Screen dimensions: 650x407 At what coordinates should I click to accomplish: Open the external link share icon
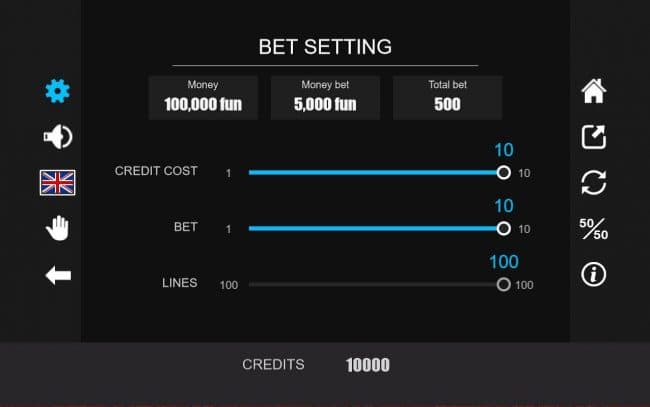[x=594, y=137]
